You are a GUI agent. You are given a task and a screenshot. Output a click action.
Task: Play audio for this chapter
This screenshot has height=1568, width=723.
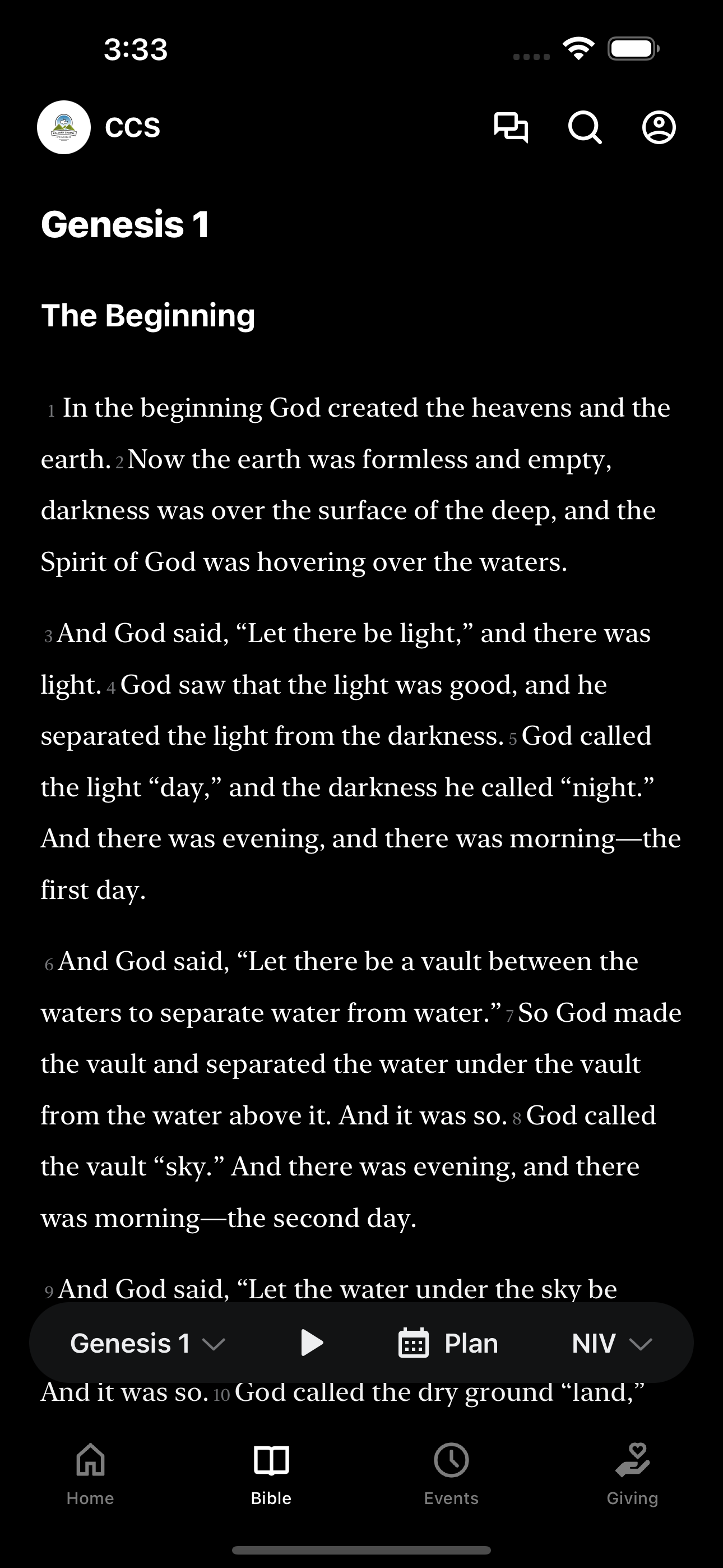[x=312, y=1343]
